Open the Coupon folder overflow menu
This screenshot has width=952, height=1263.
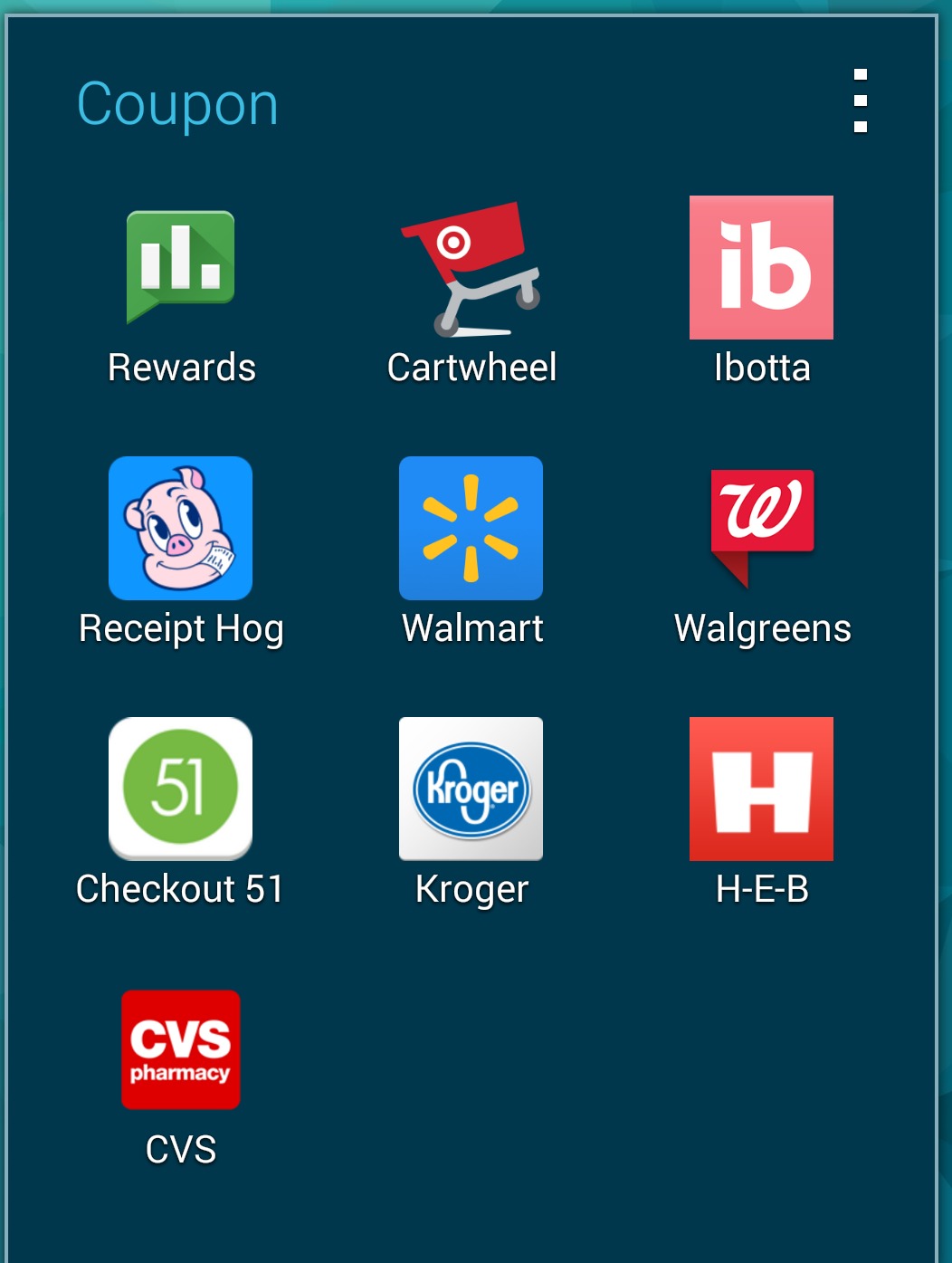pyautogui.click(x=860, y=101)
